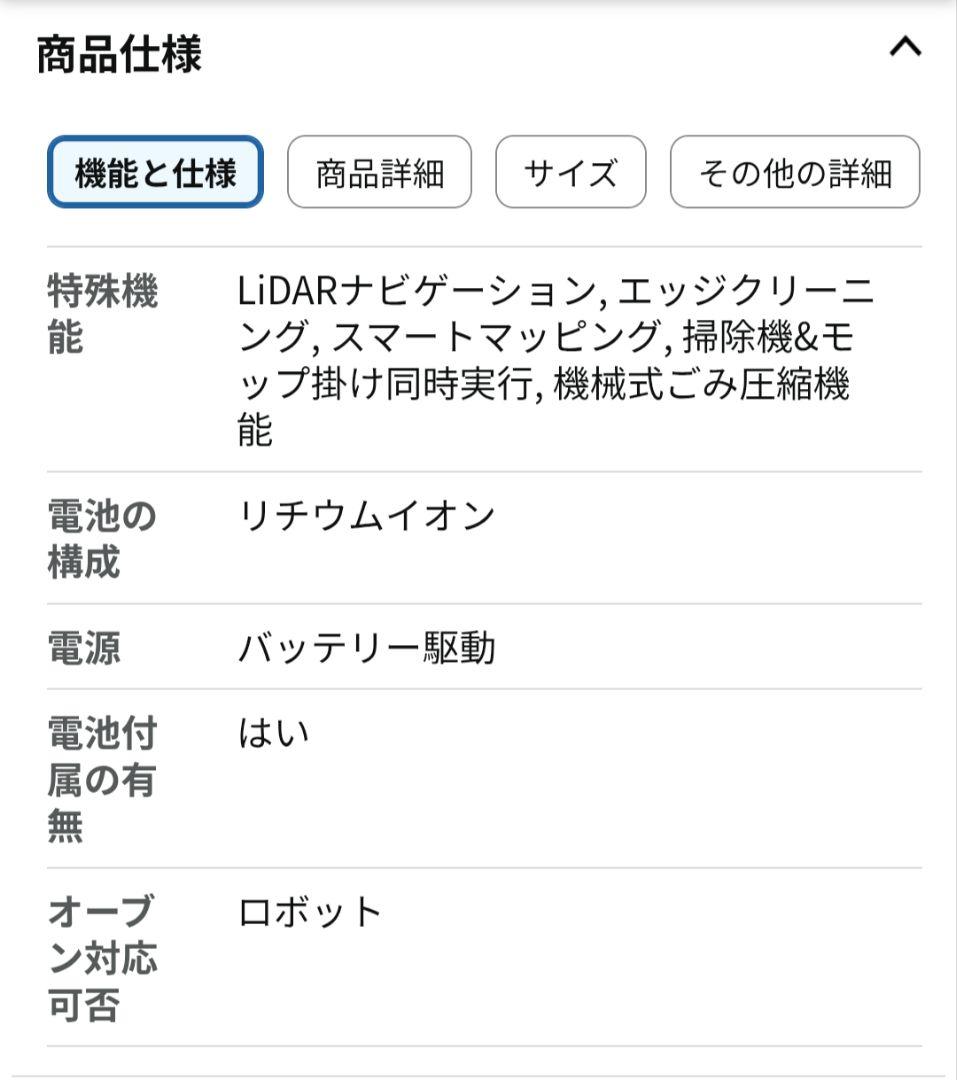The image size is (957, 1080).
Task: Select the 機能と仕様 filter chip
Action: point(155,172)
